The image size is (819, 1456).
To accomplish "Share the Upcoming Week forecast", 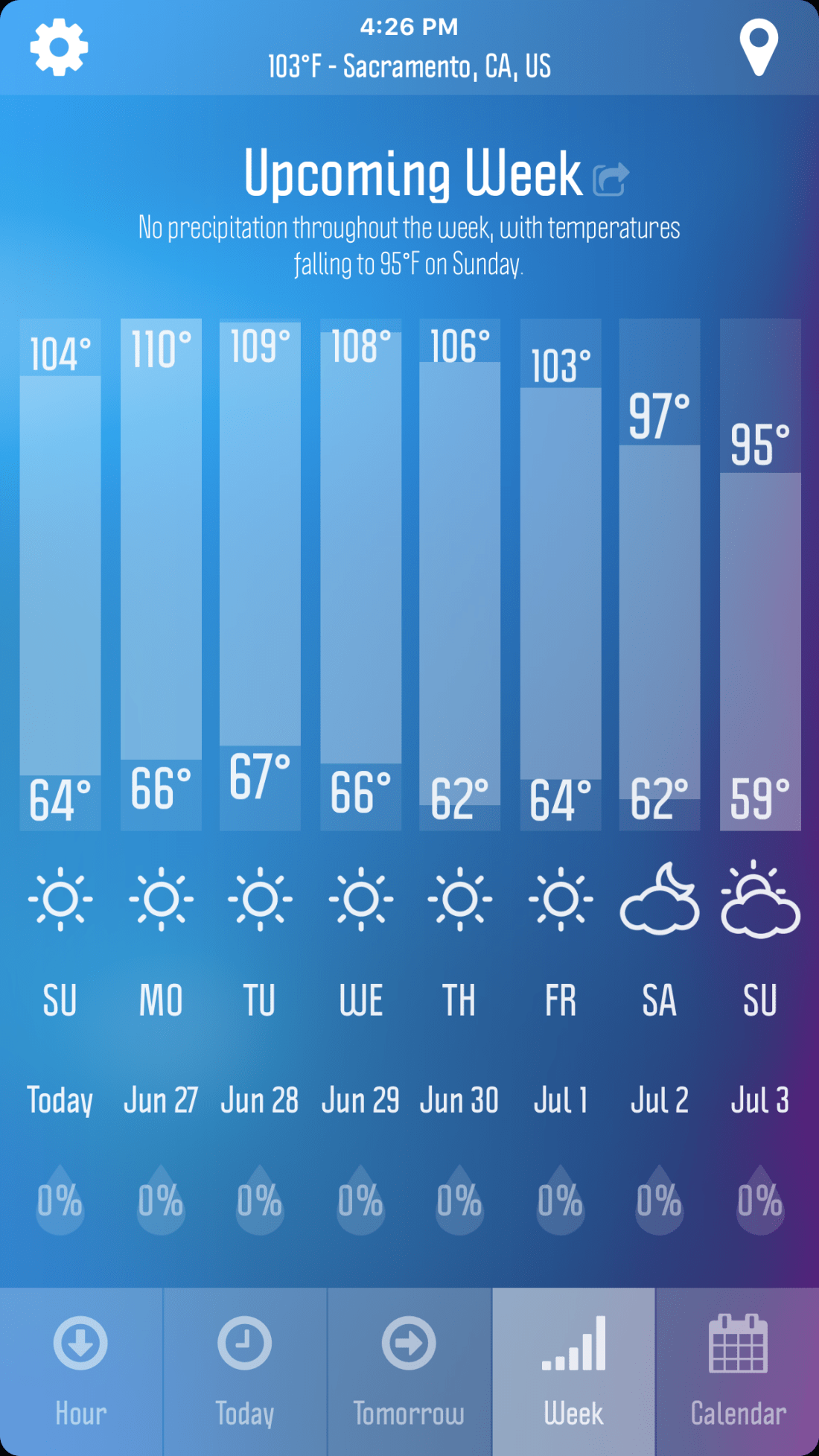I will tap(611, 179).
